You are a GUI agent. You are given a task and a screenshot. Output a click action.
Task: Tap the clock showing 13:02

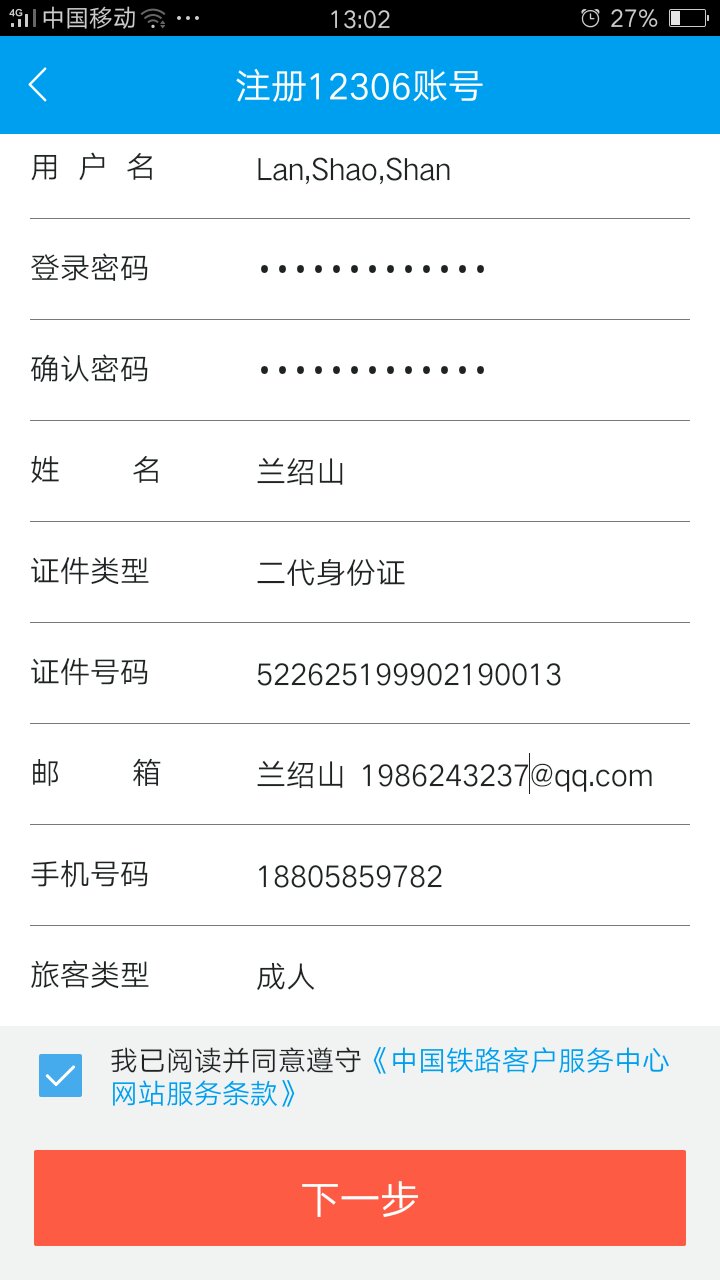pyautogui.click(x=360, y=17)
